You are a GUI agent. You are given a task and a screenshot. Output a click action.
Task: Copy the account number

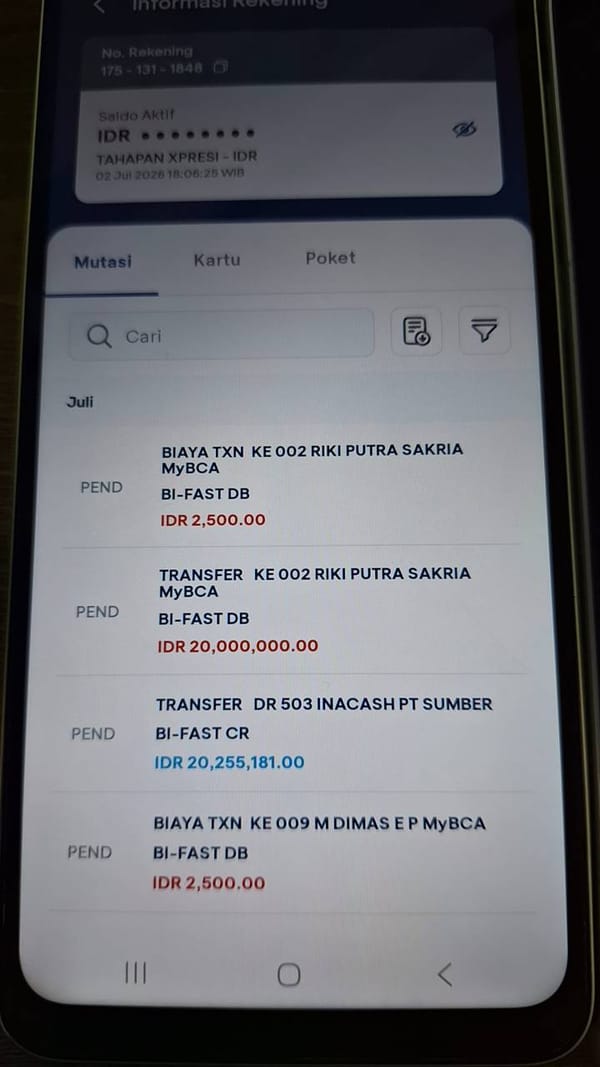tap(220, 67)
